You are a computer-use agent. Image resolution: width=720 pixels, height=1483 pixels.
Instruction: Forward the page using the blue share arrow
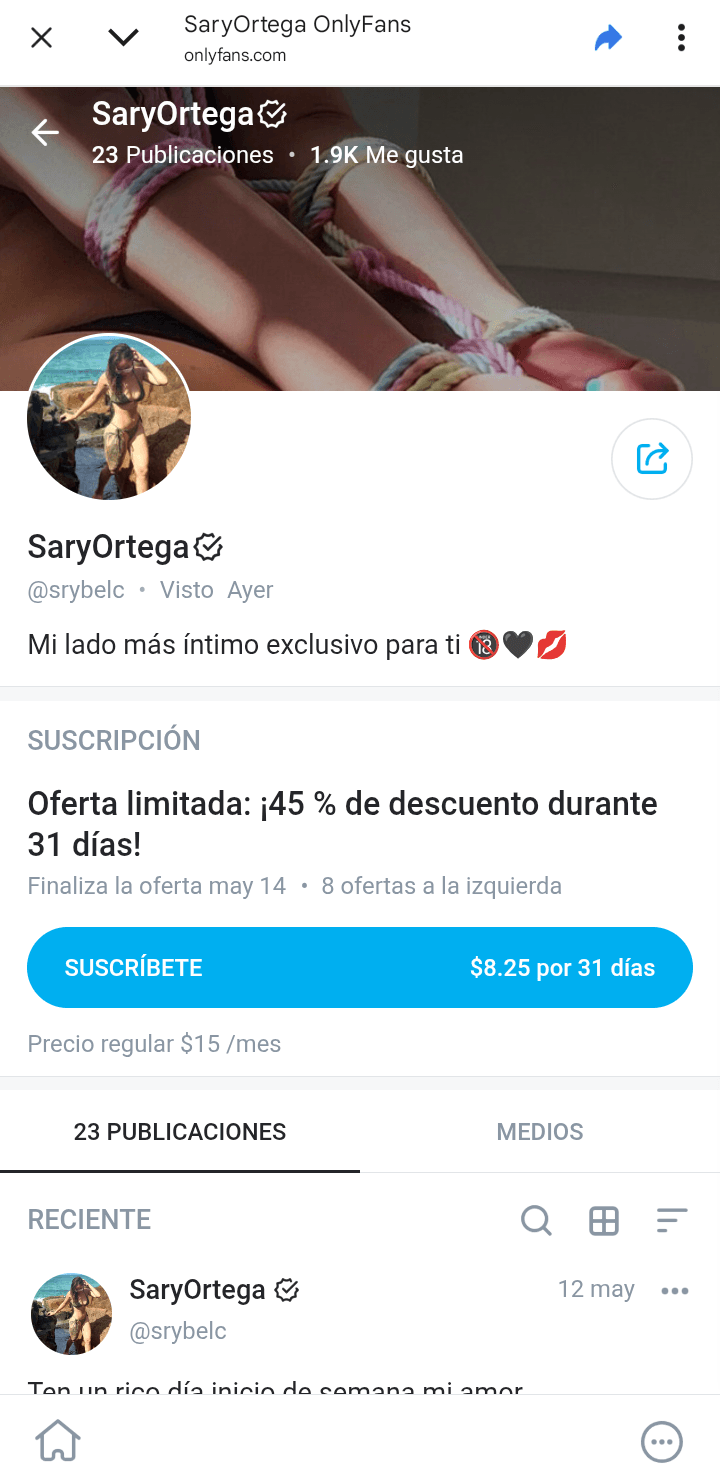point(608,37)
